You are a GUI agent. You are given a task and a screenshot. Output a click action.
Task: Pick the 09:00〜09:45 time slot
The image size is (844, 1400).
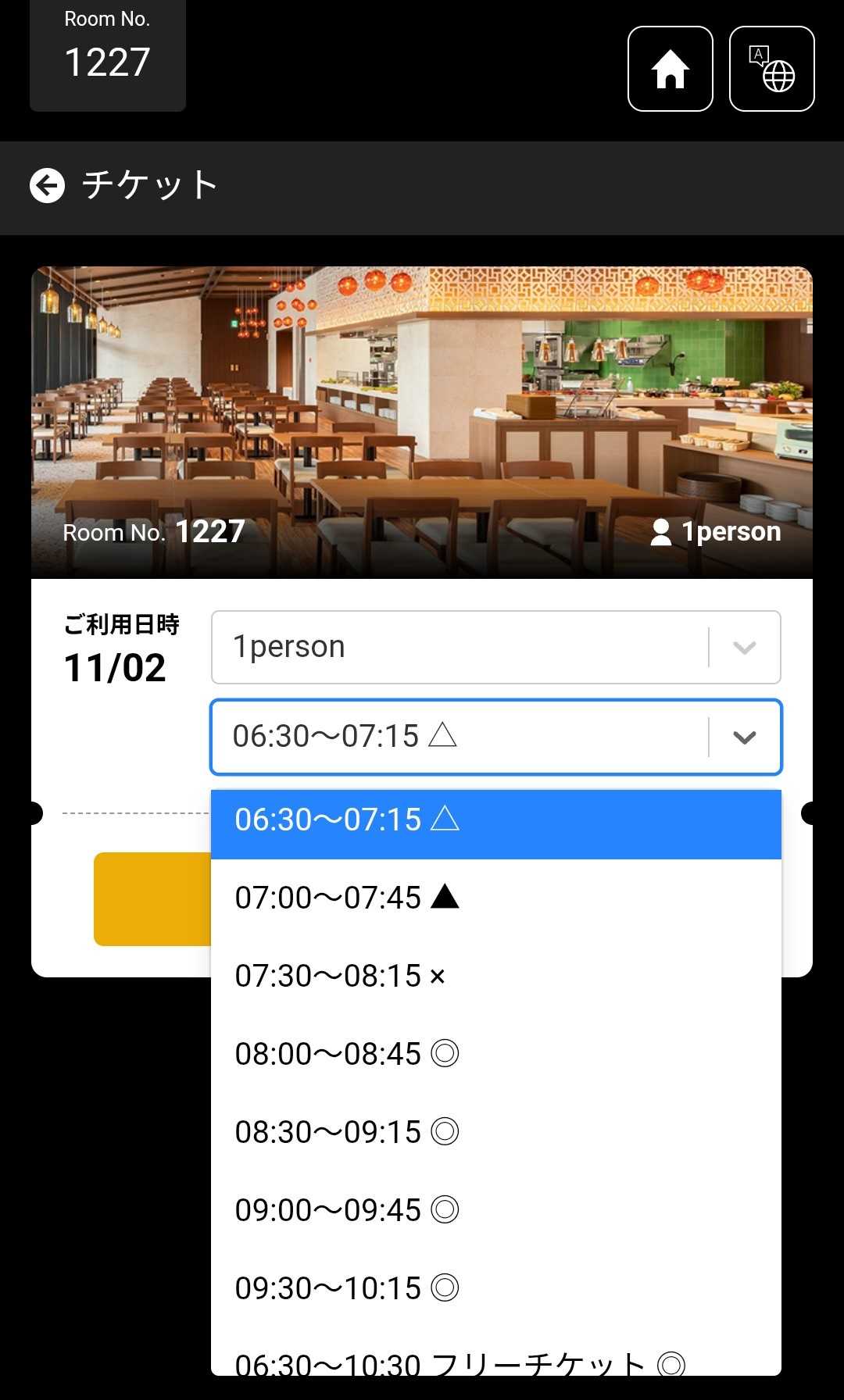(495, 1210)
